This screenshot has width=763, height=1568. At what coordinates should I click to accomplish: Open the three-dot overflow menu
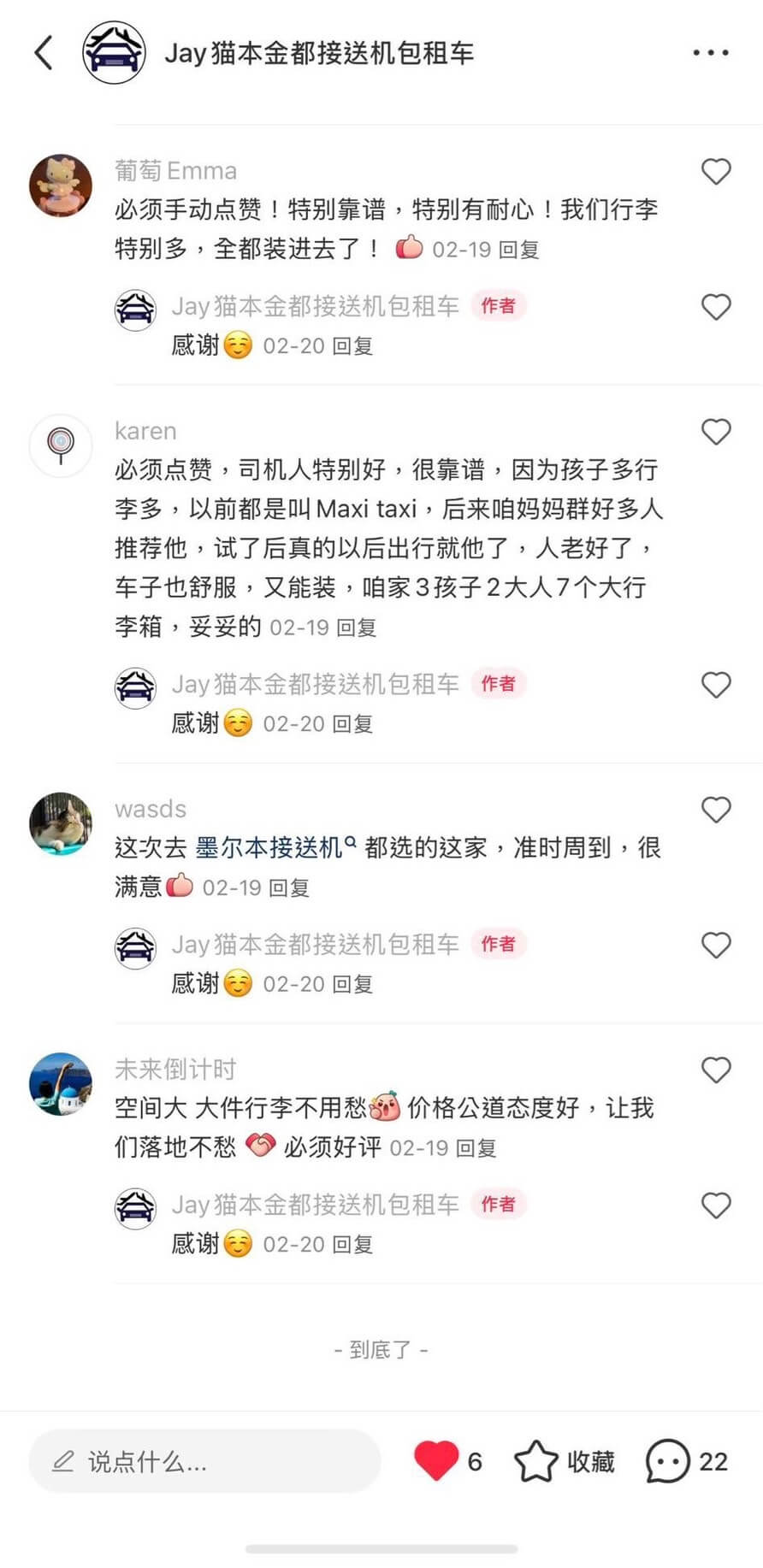710,53
